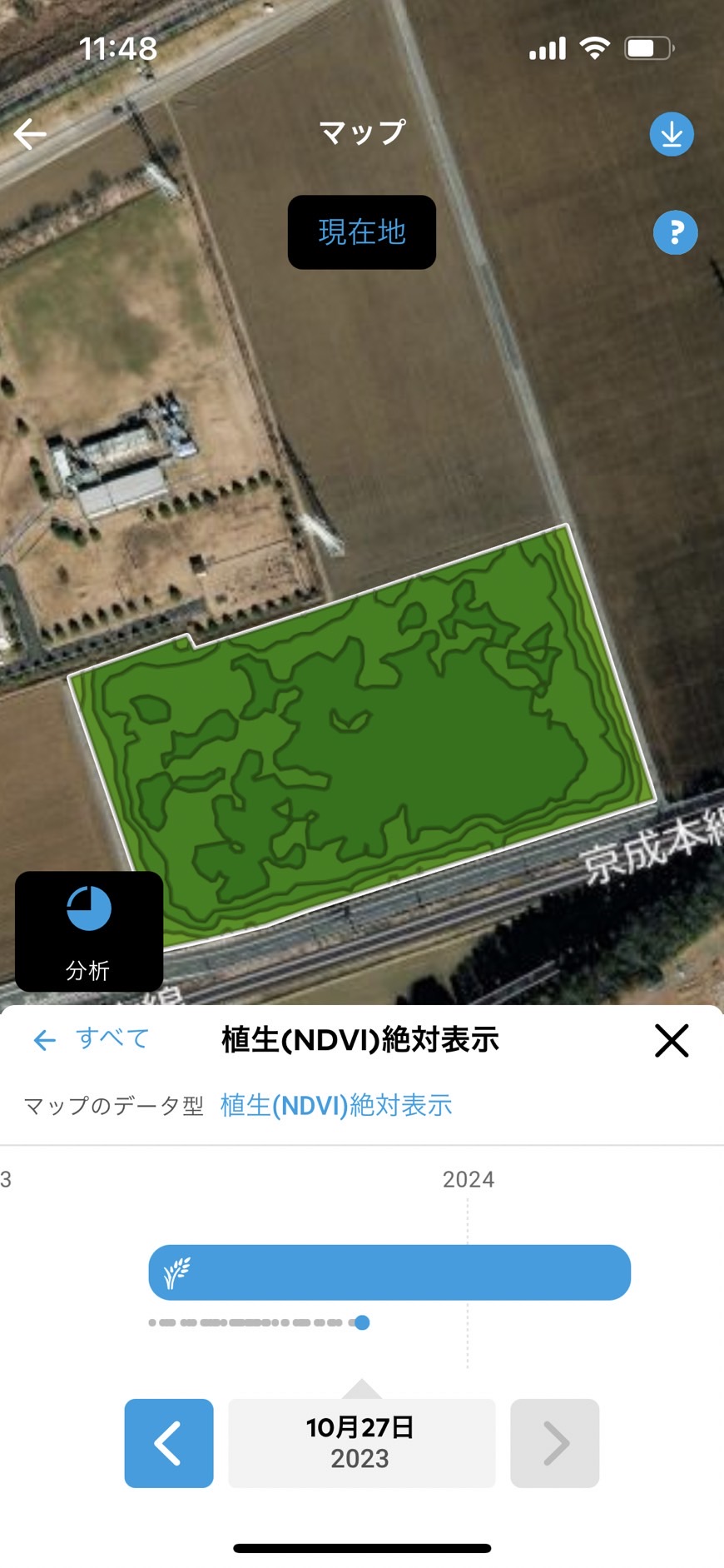Change map data type 植生(NDVI)絶対表示
Viewport: 724px width, 1568px height.
pos(336,1105)
